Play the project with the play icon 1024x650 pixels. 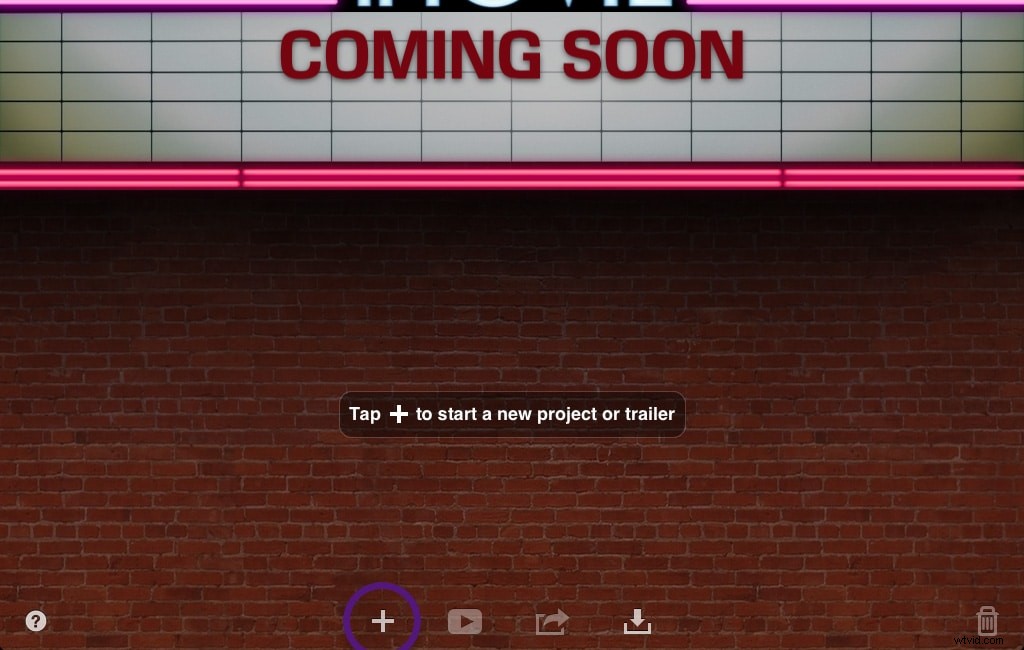coord(464,622)
